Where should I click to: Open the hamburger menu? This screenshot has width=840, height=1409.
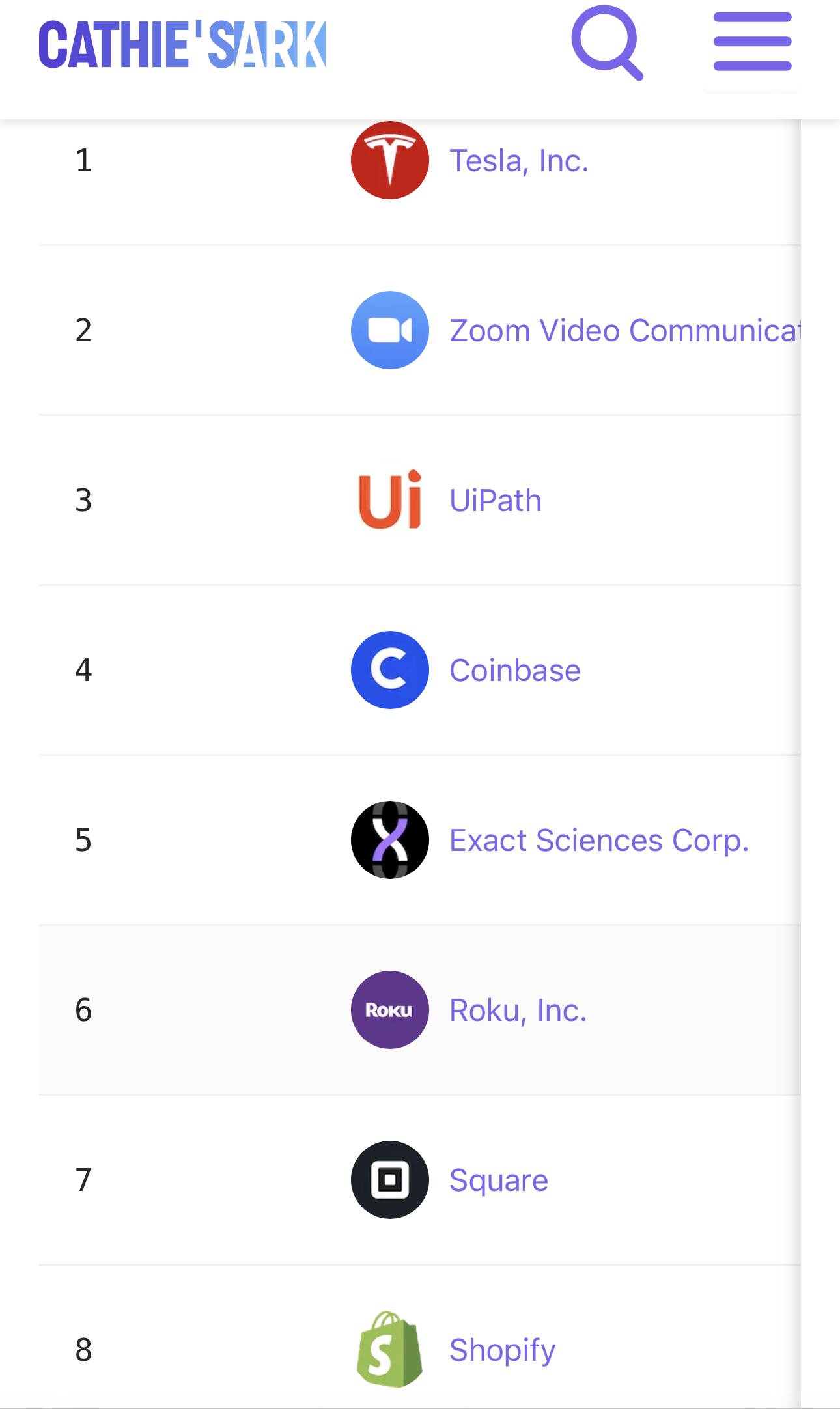[x=752, y=42]
